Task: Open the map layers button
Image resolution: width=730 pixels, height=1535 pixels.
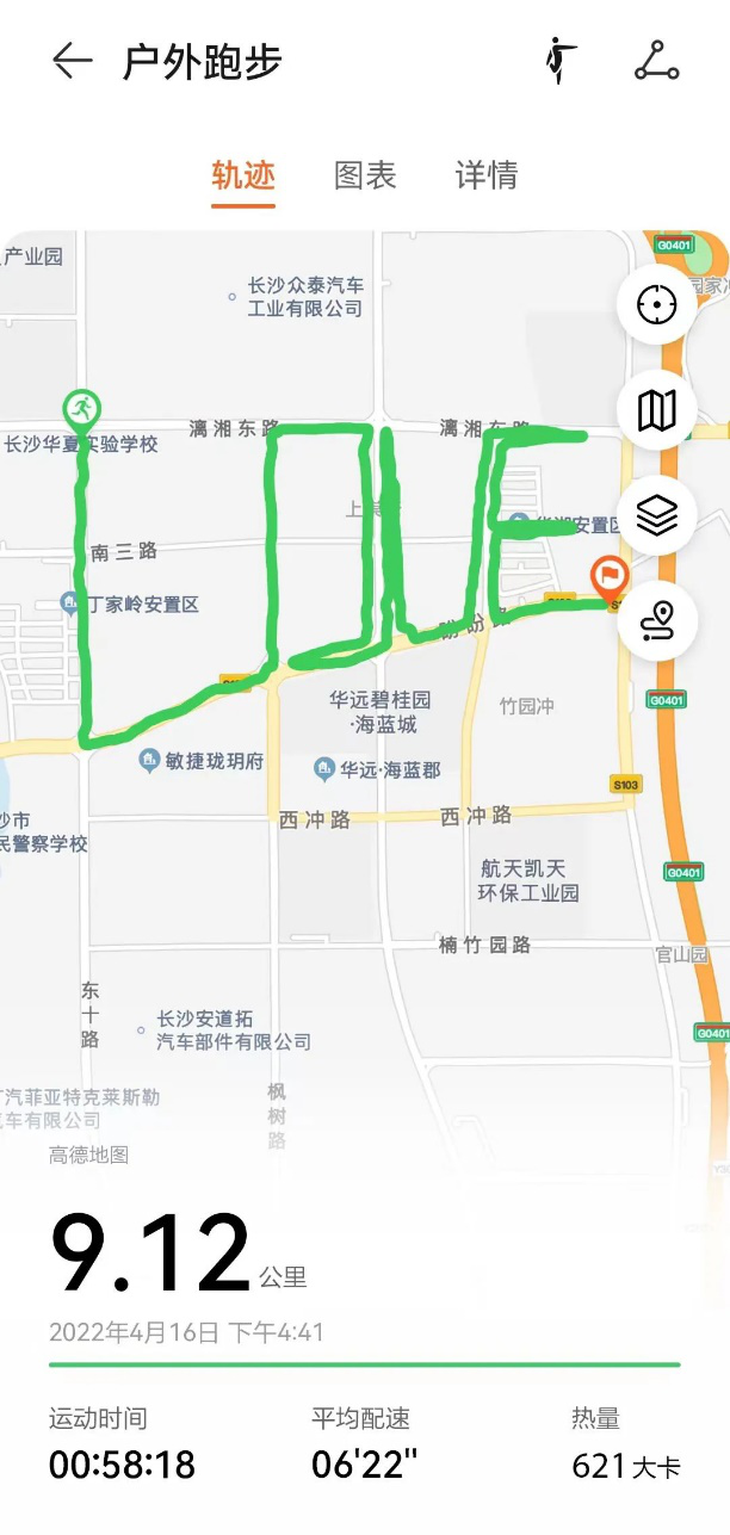Action: (657, 516)
